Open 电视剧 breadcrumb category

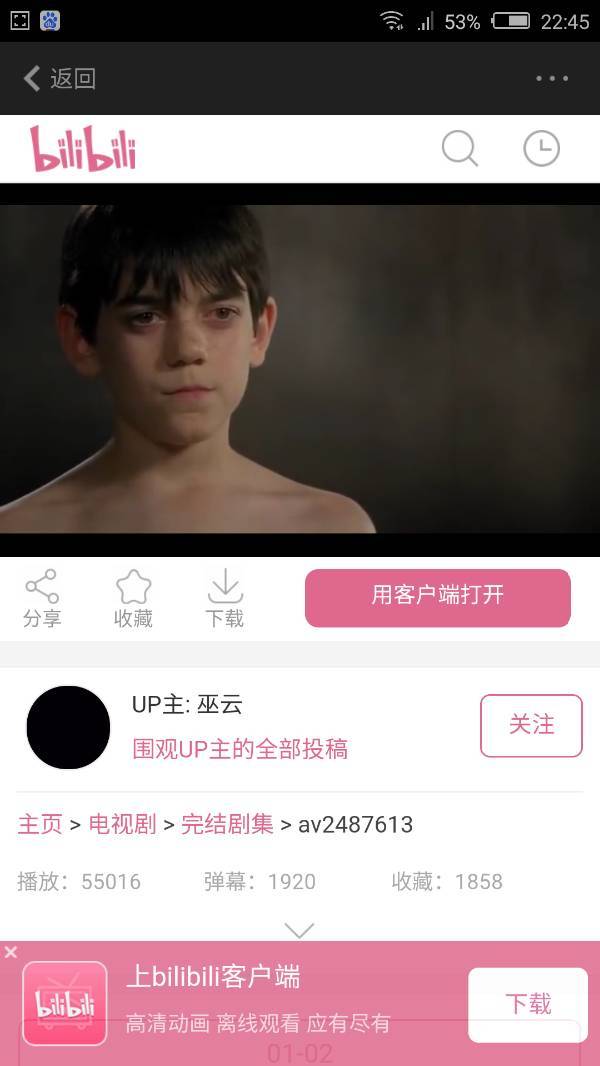tap(122, 824)
